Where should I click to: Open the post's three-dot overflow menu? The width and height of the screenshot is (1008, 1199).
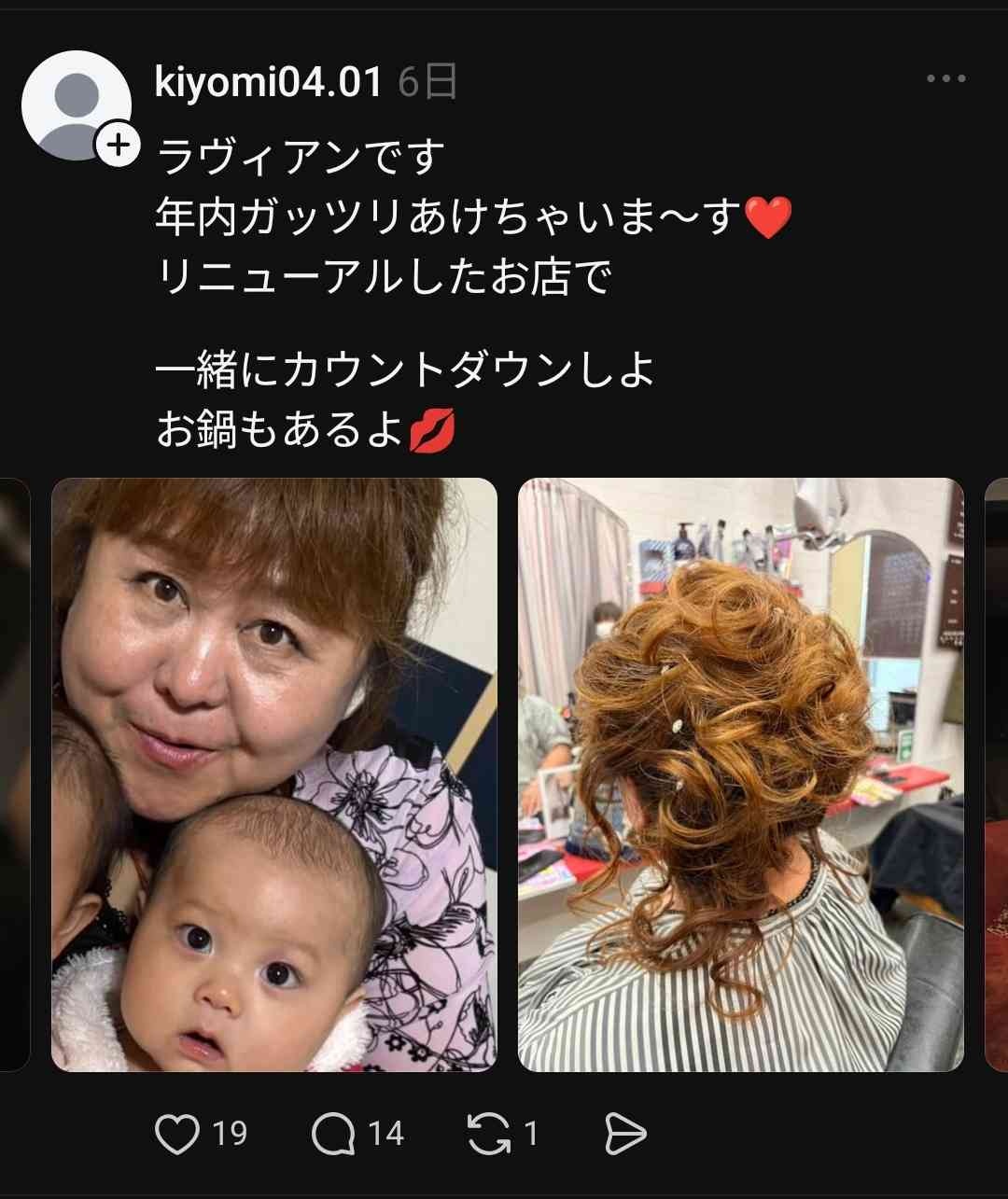(x=945, y=78)
